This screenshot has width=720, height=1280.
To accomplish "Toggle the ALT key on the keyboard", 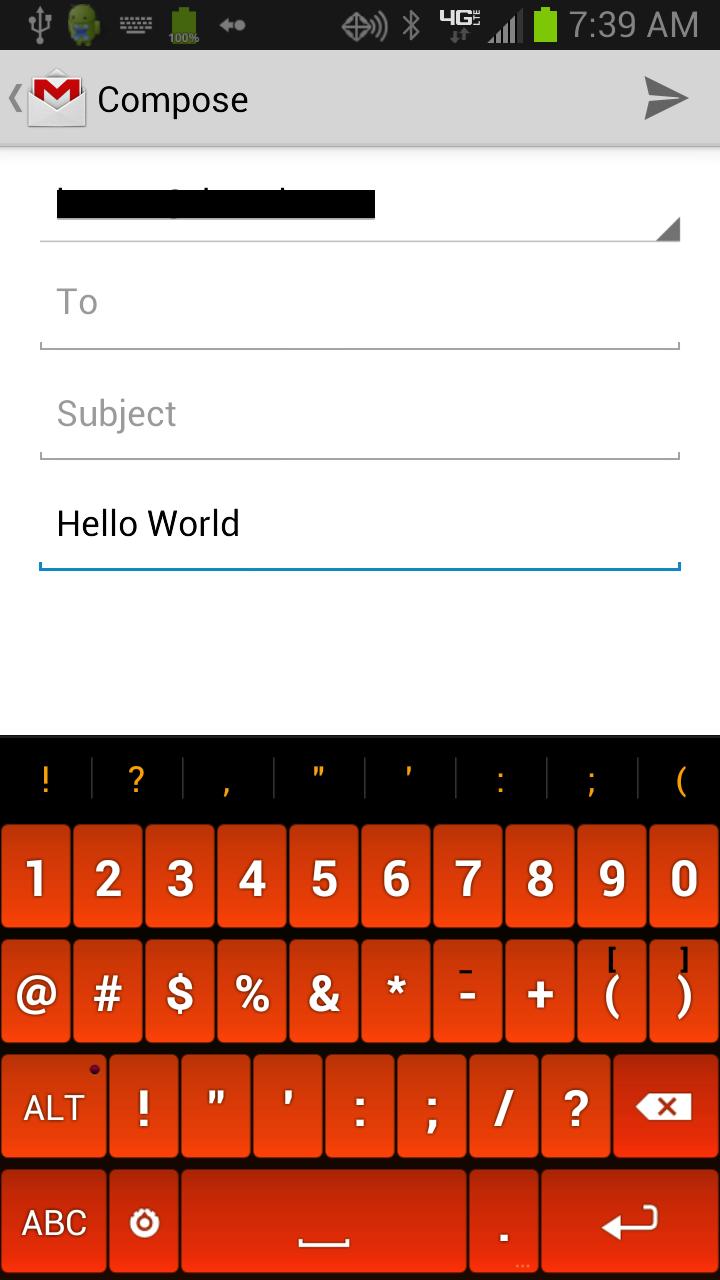I will tap(52, 1106).
